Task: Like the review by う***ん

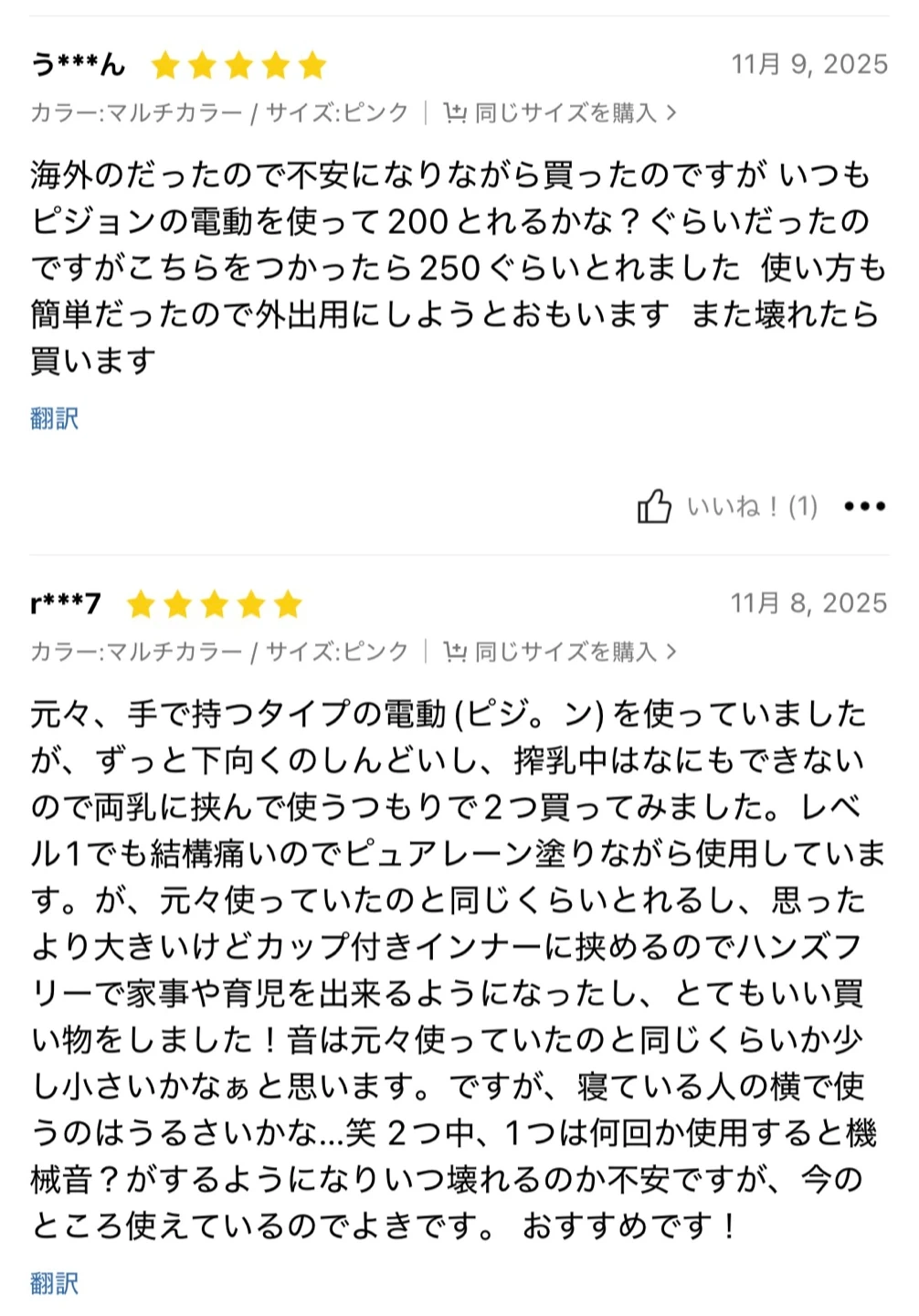Action: coord(654,506)
